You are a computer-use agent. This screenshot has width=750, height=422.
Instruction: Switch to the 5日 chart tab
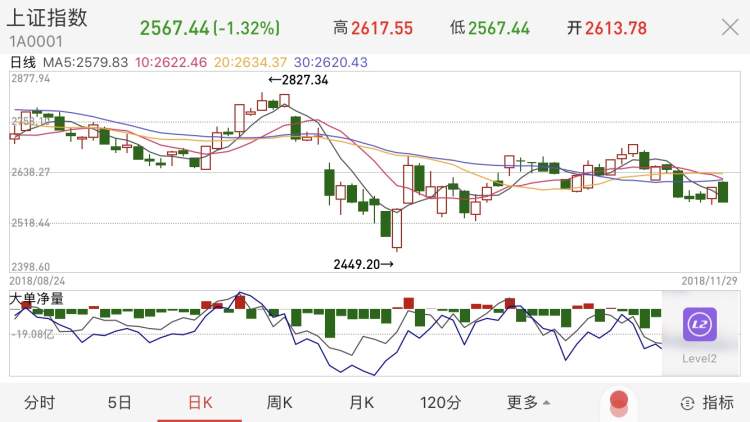pos(119,403)
